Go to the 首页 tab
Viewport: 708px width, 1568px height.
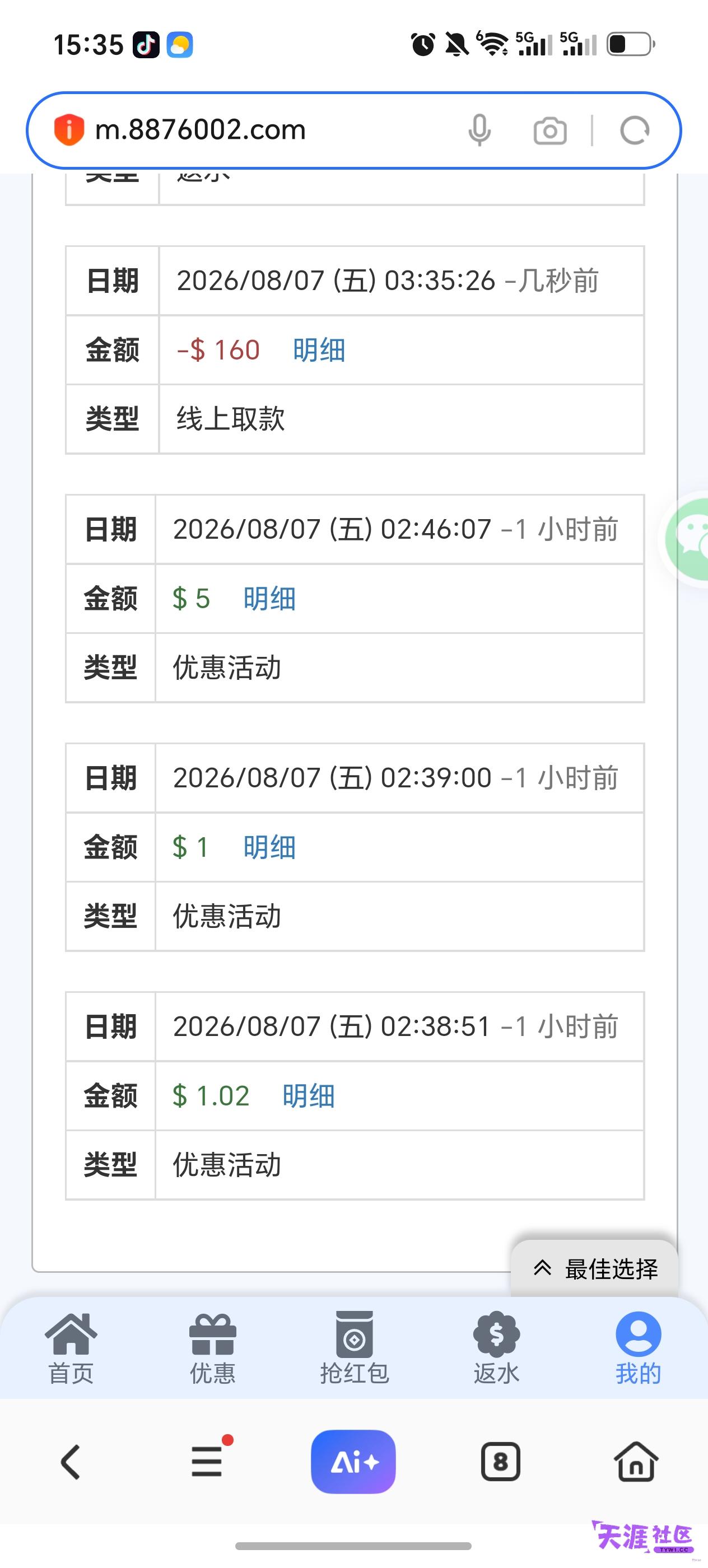coord(71,1348)
